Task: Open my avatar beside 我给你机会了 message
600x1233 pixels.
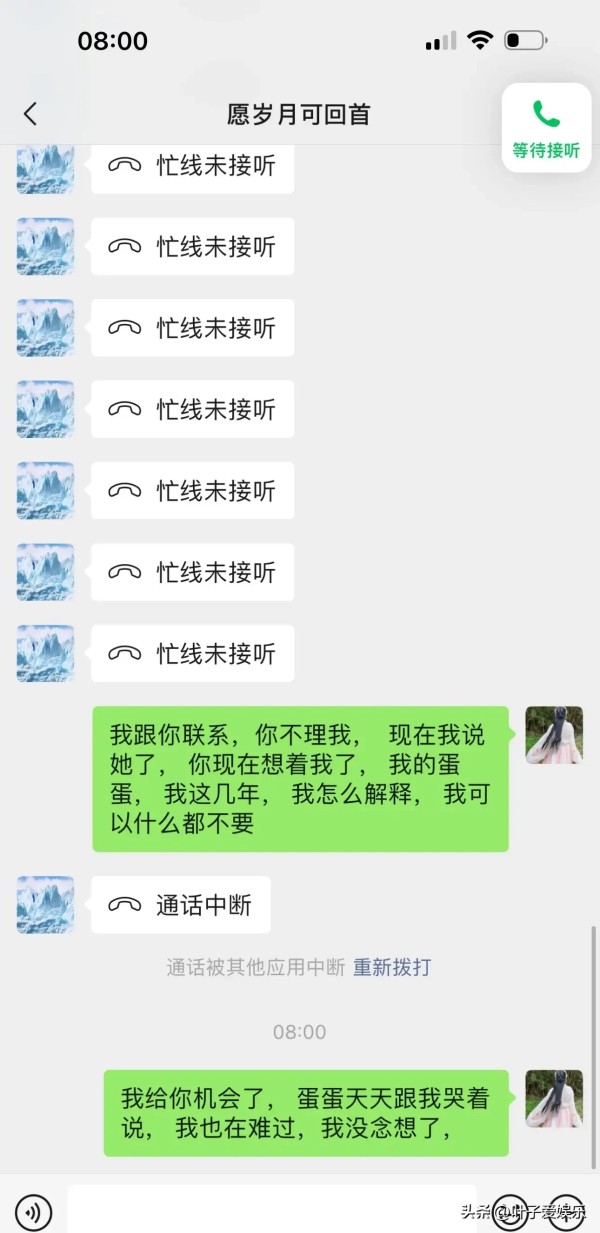Action: 554,1099
